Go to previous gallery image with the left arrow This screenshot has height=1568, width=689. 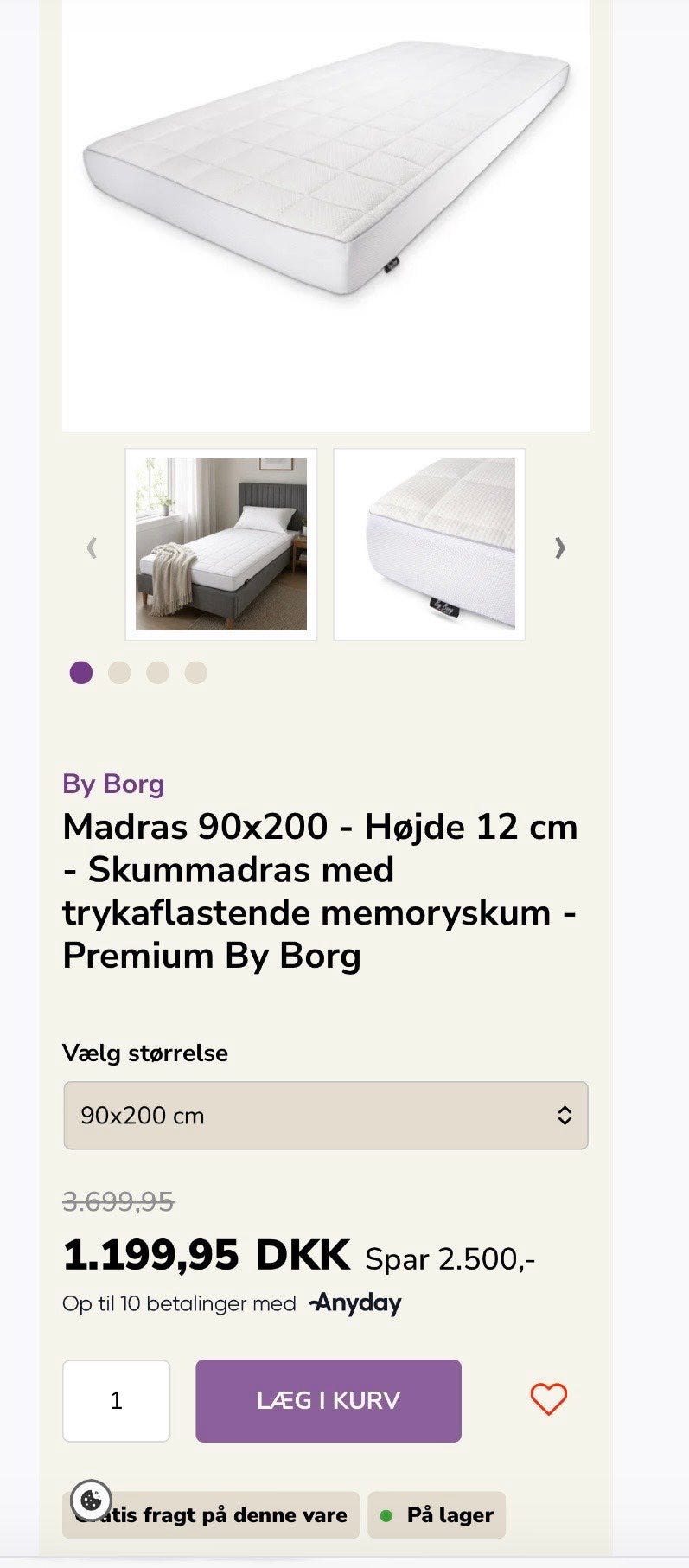[92, 547]
